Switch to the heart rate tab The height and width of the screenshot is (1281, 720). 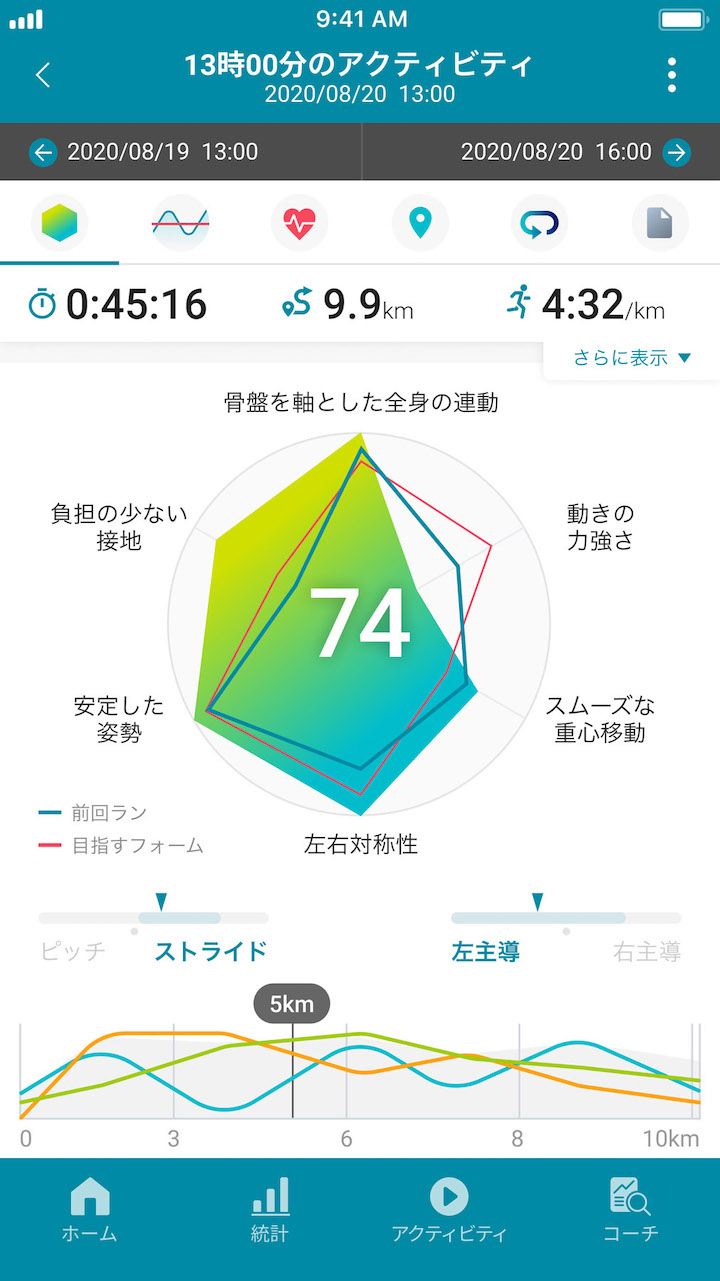click(299, 222)
